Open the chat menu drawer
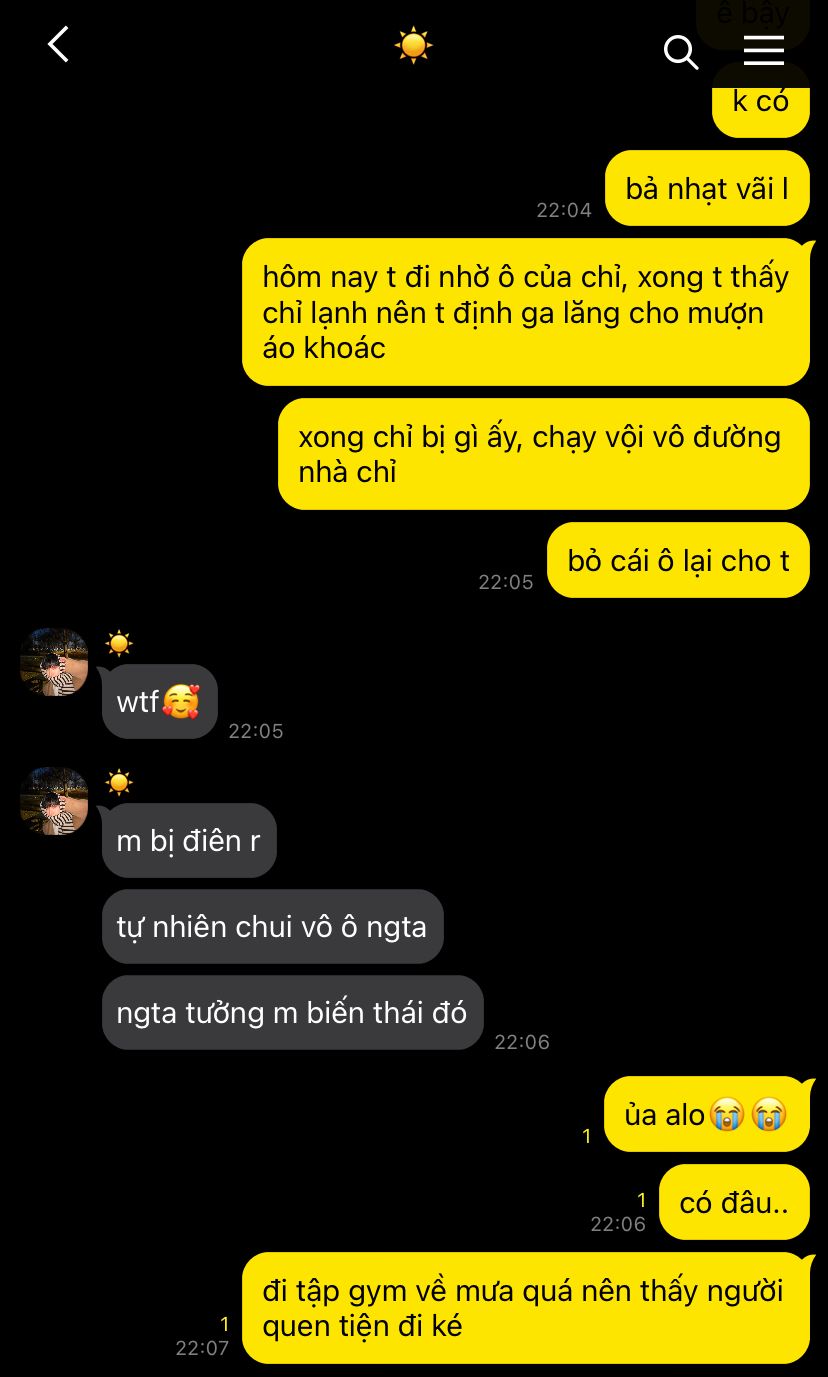828x1377 pixels. click(763, 50)
